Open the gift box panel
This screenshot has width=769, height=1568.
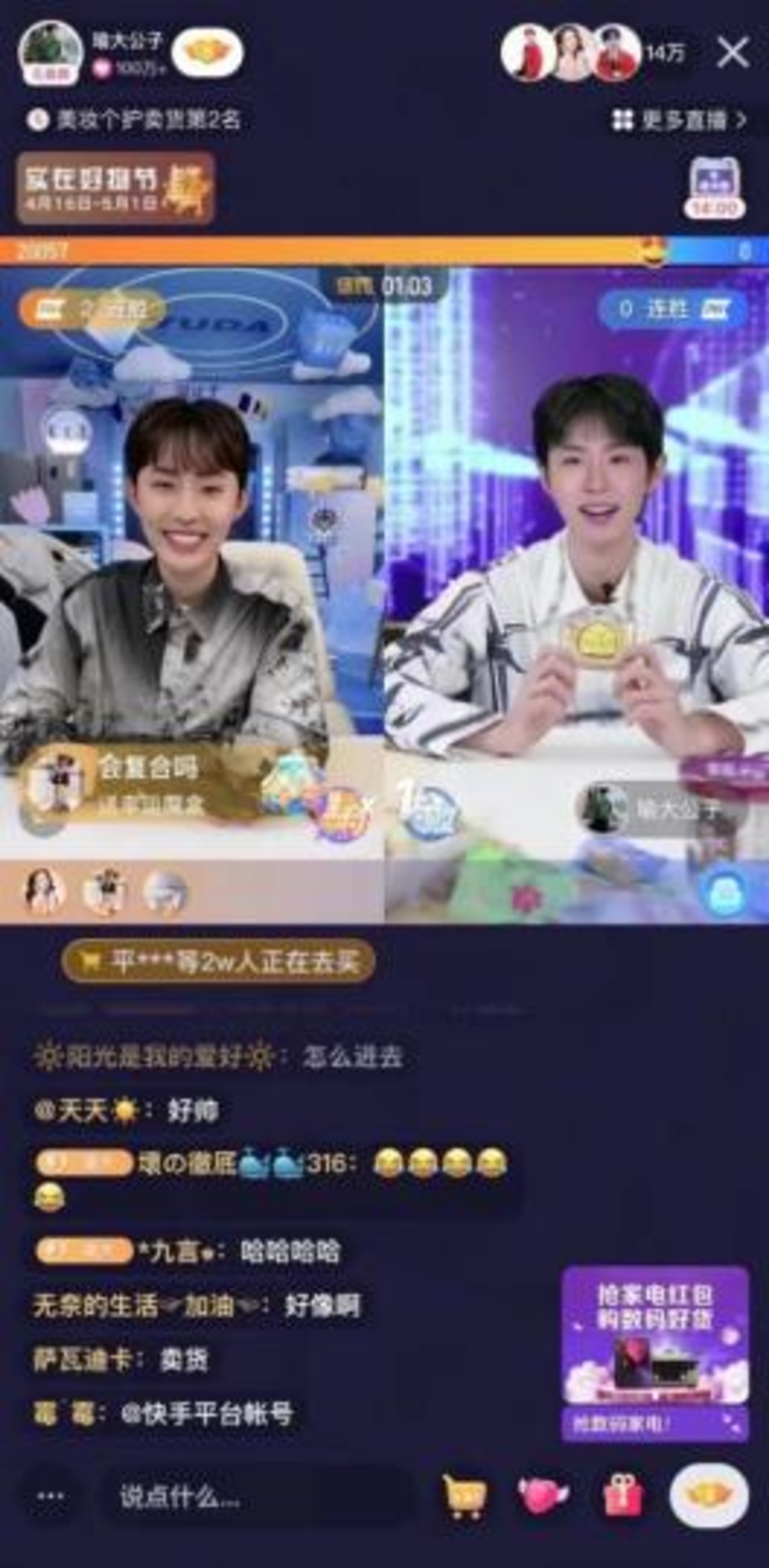coord(623,1497)
